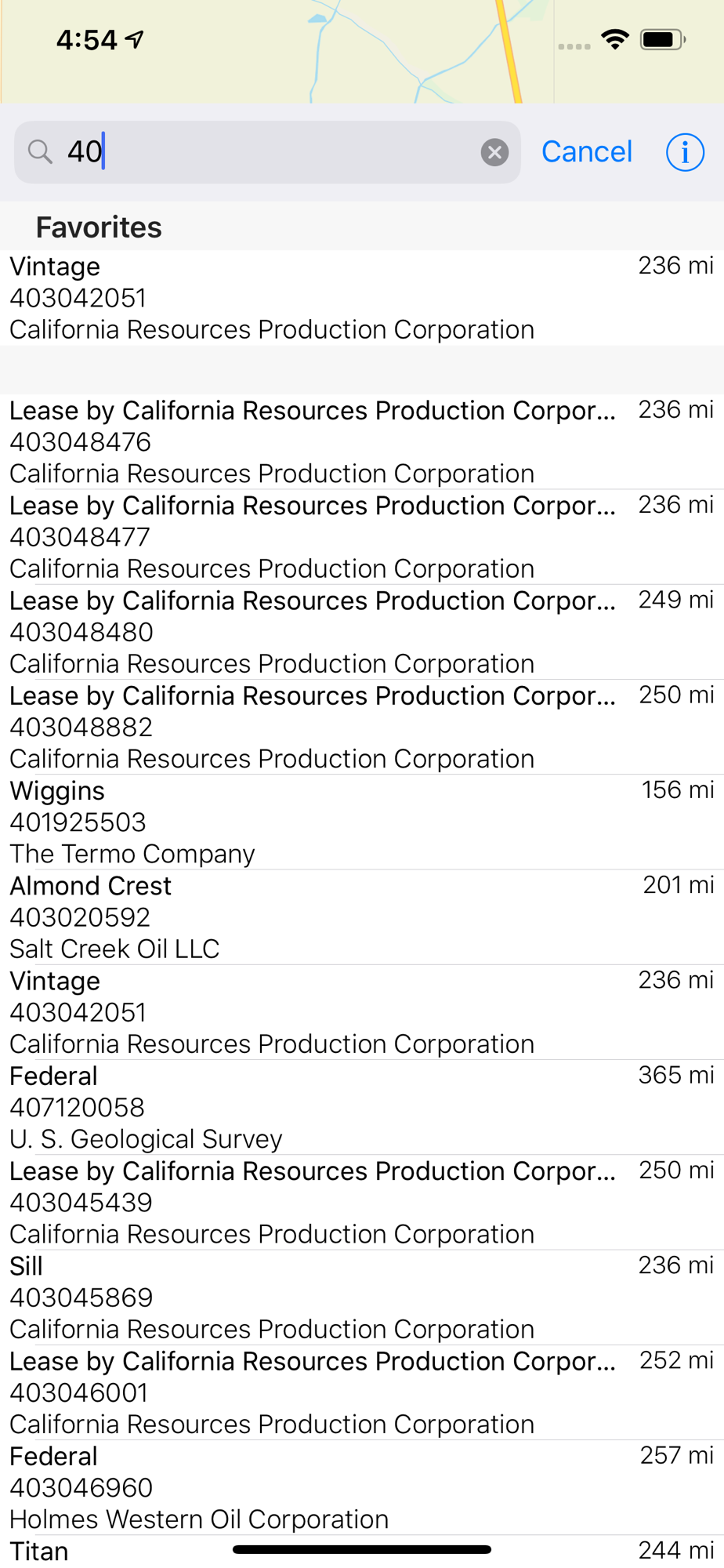View the lease result 403046001
This screenshot has height=1568, width=724.
click(362, 1392)
